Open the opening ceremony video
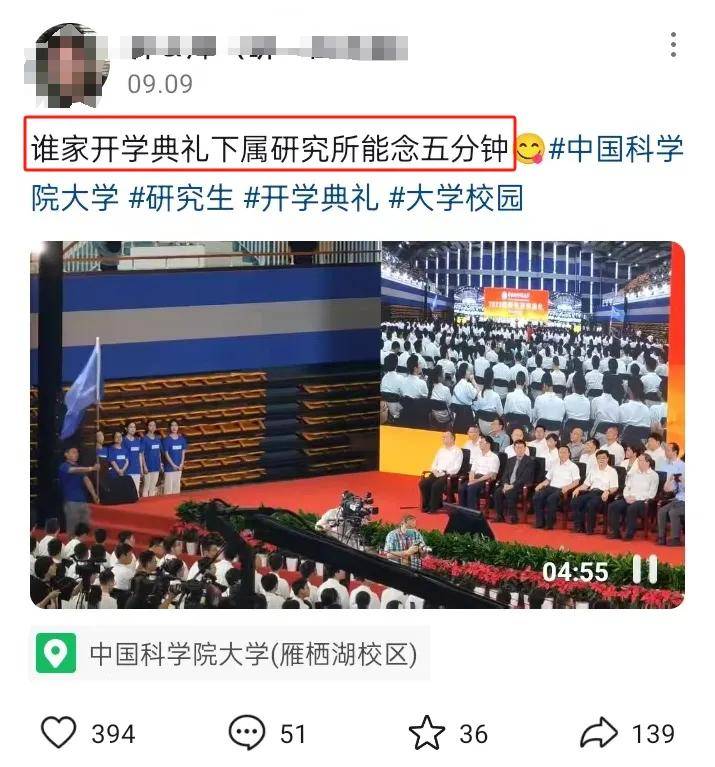Image resolution: width=715 pixels, height=767 pixels. coord(357,420)
